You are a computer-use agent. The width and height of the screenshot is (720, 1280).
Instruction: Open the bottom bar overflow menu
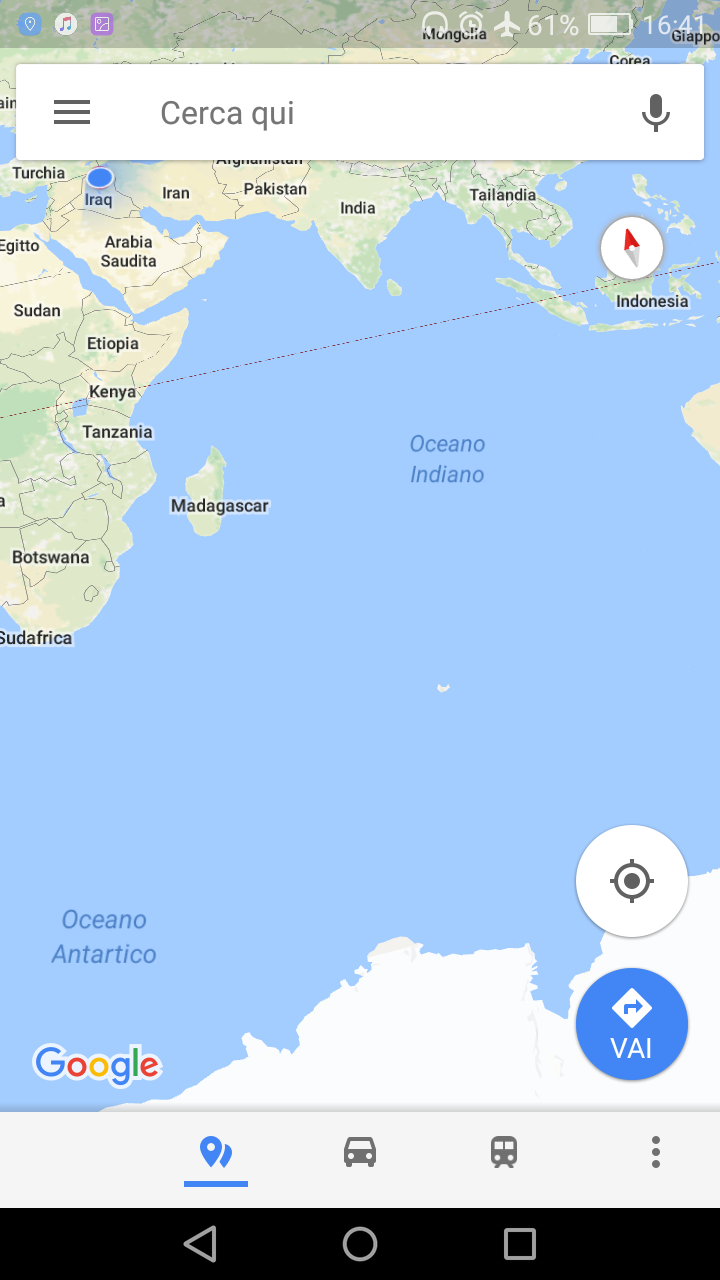[x=655, y=1153]
